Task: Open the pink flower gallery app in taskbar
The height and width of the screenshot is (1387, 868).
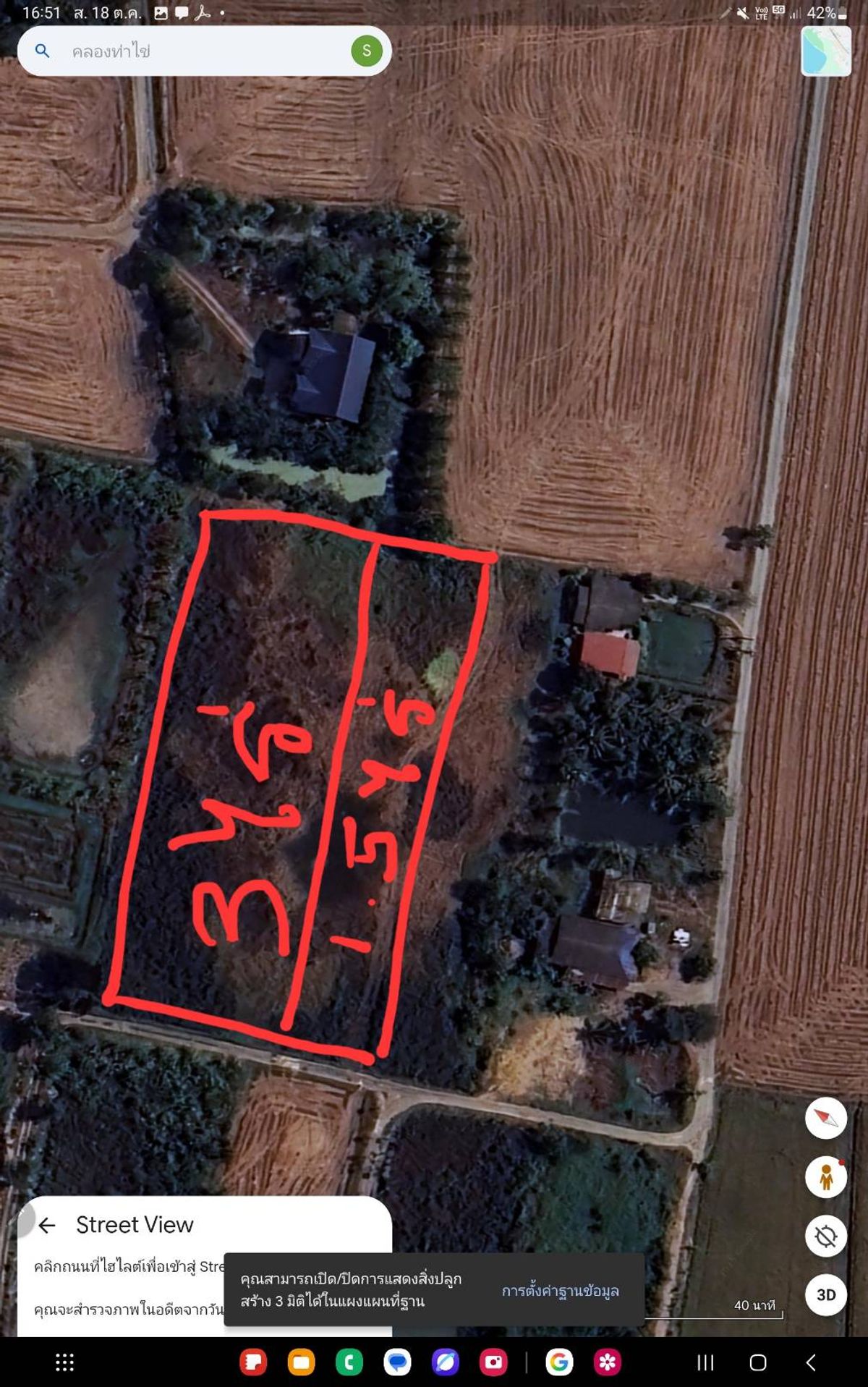Action: point(608,1362)
